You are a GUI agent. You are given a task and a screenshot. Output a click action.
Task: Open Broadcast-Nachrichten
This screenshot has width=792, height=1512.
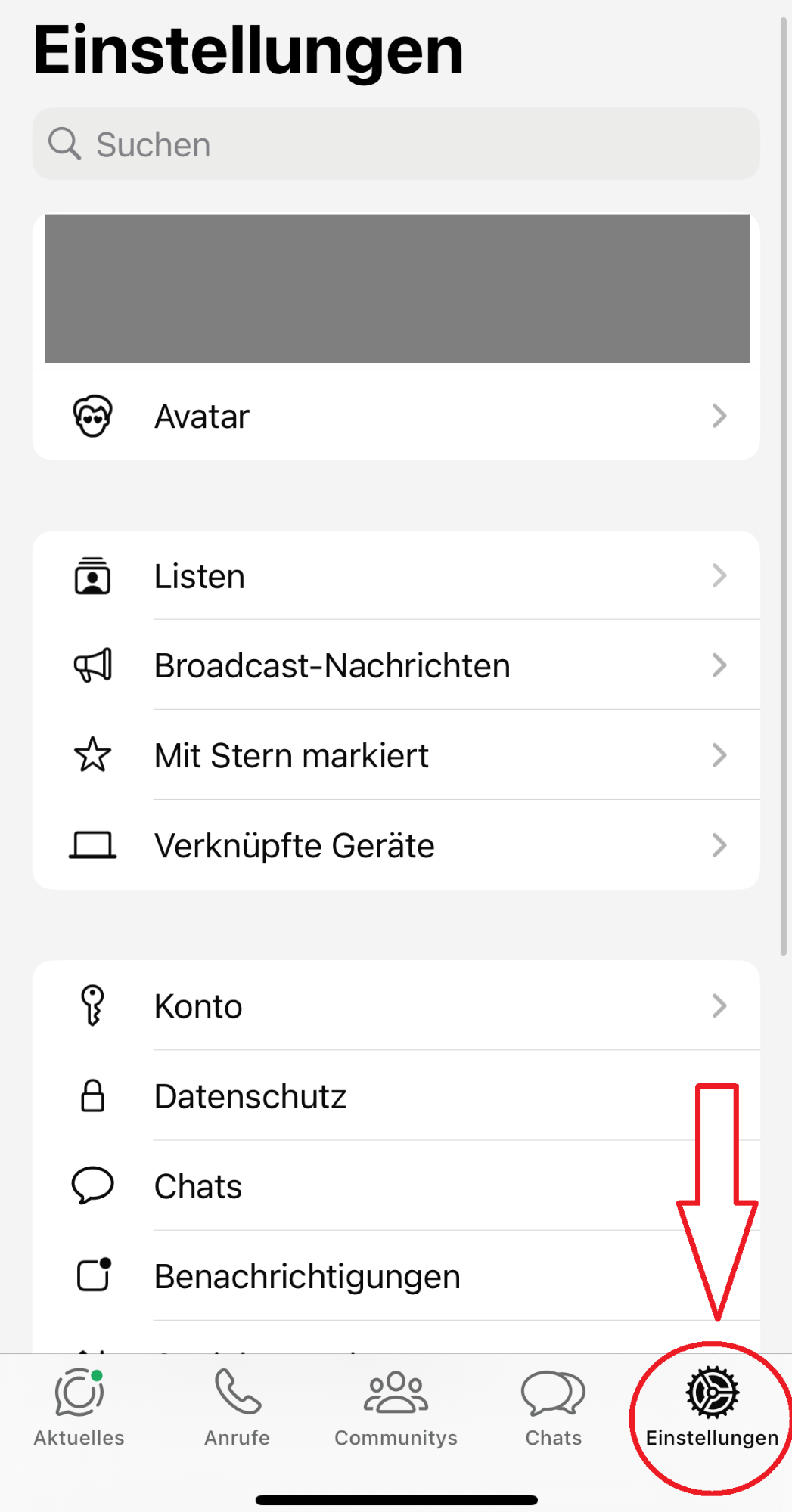pyautogui.click(x=396, y=665)
